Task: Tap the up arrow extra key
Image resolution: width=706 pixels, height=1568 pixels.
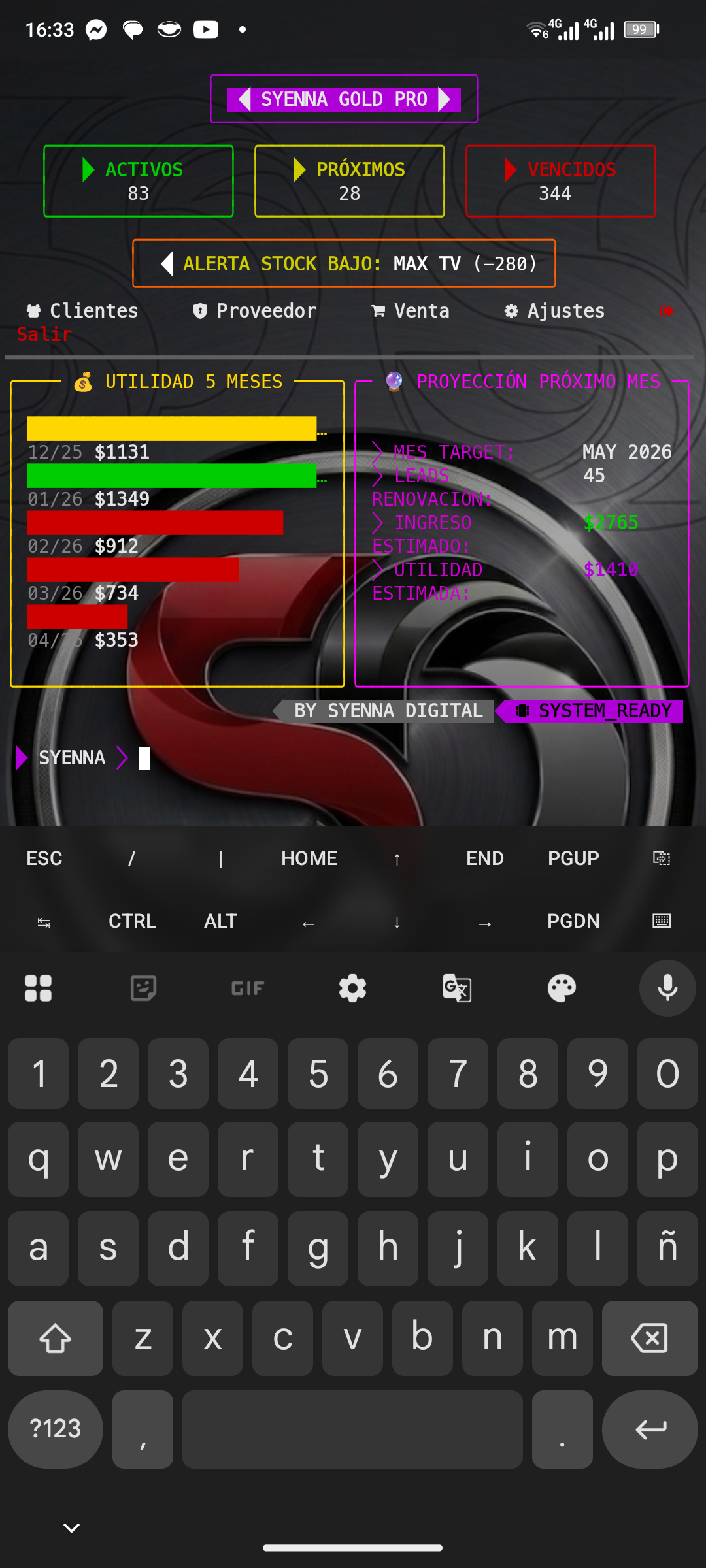Action: [x=397, y=858]
